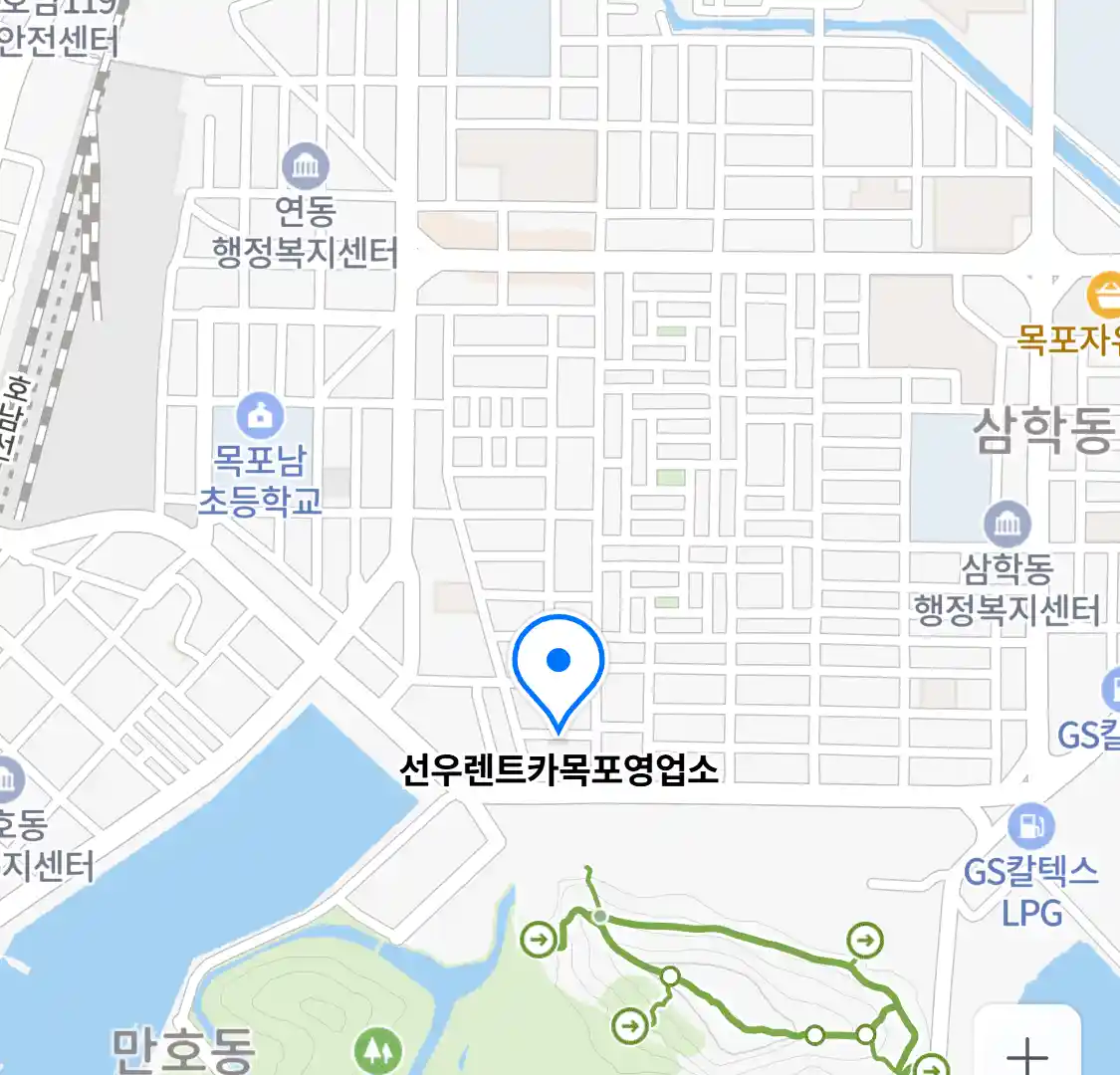Open the green park marker near 만호동
This screenshot has height=1075, width=1120.
[378, 1049]
